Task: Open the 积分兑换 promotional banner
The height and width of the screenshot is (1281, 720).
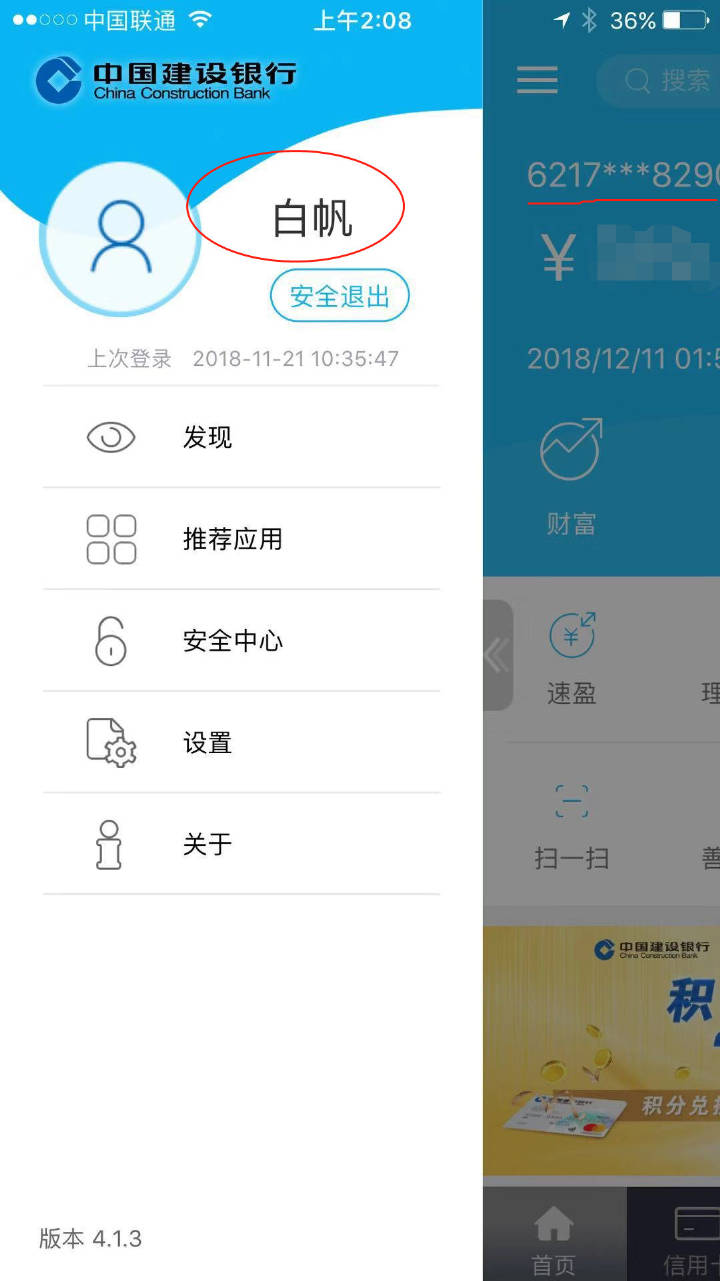Action: pyautogui.click(x=602, y=1050)
